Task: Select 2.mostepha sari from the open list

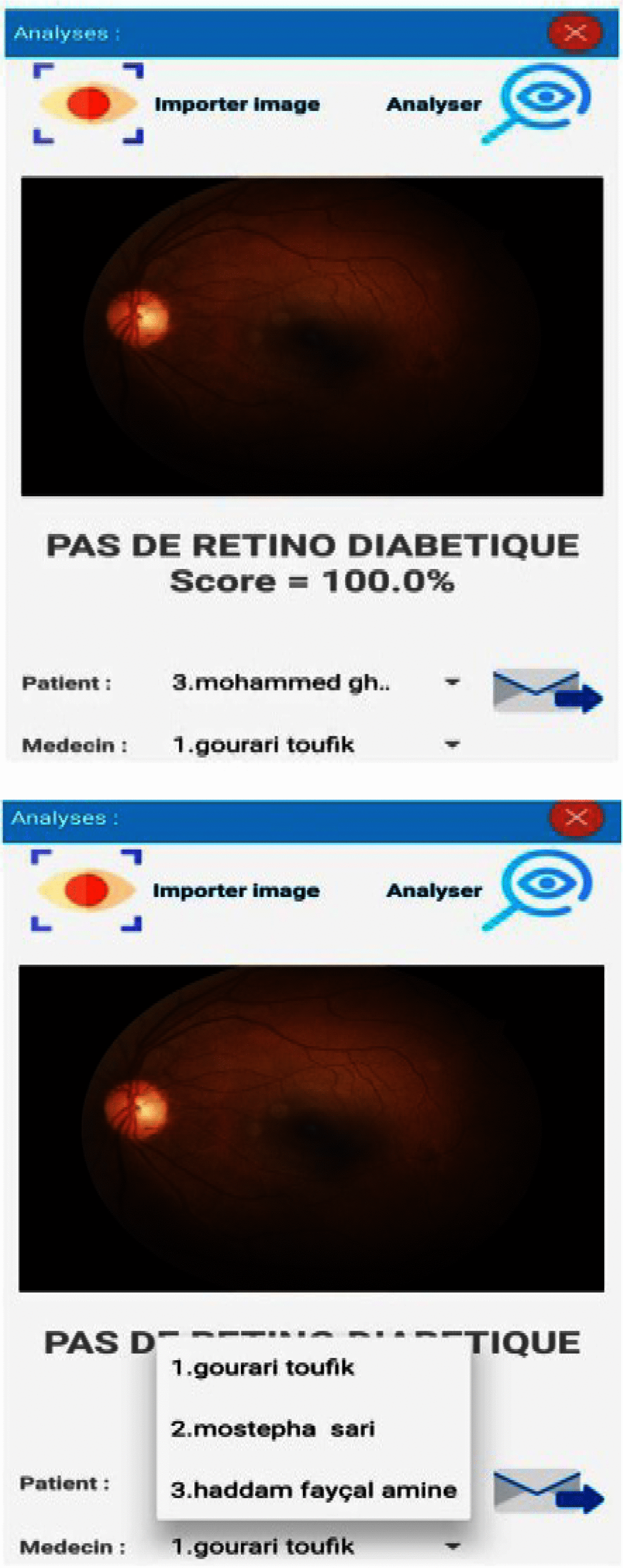Action: 273,1429
